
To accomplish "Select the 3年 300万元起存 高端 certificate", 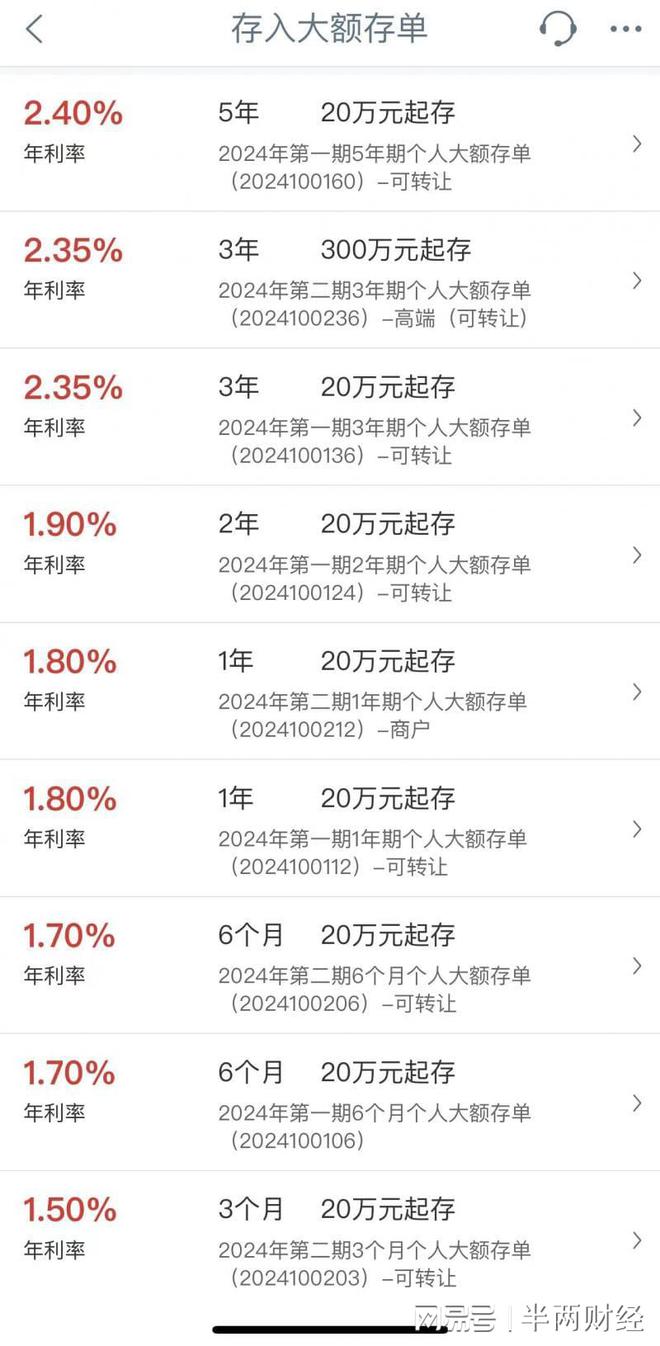I will click(330, 280).
